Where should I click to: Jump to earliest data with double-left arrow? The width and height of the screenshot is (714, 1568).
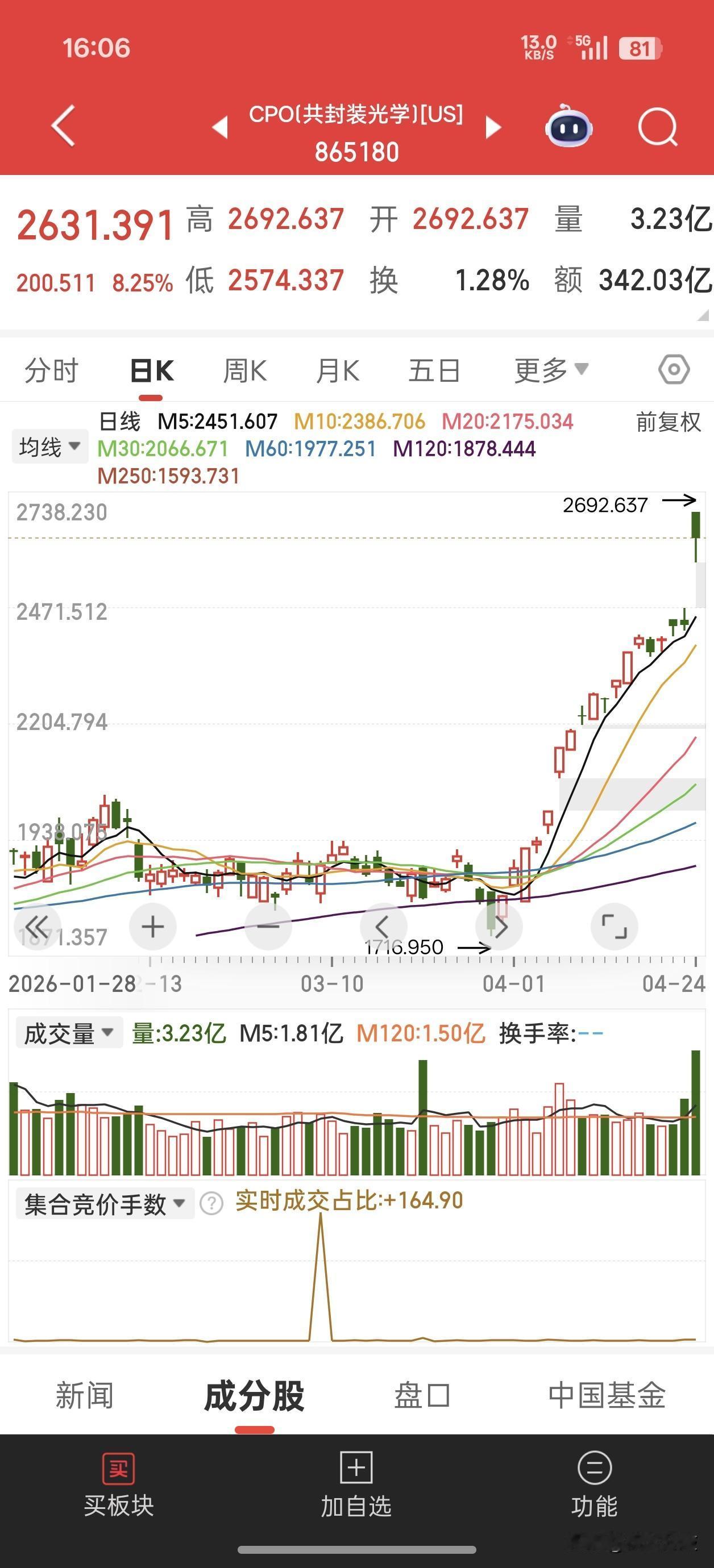tap(36, 926)
